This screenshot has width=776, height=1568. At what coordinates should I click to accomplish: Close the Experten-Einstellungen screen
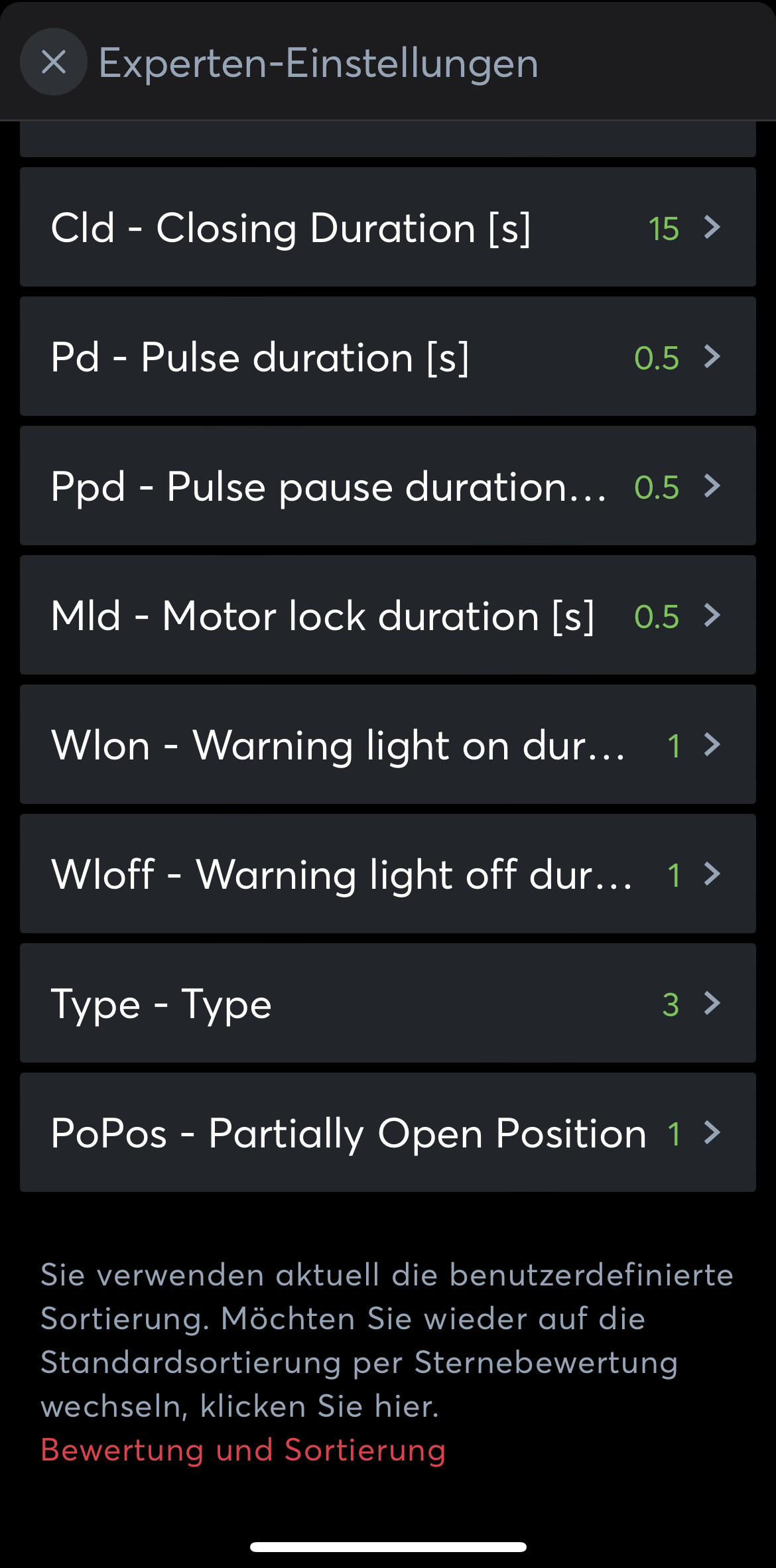click(54, 62)
